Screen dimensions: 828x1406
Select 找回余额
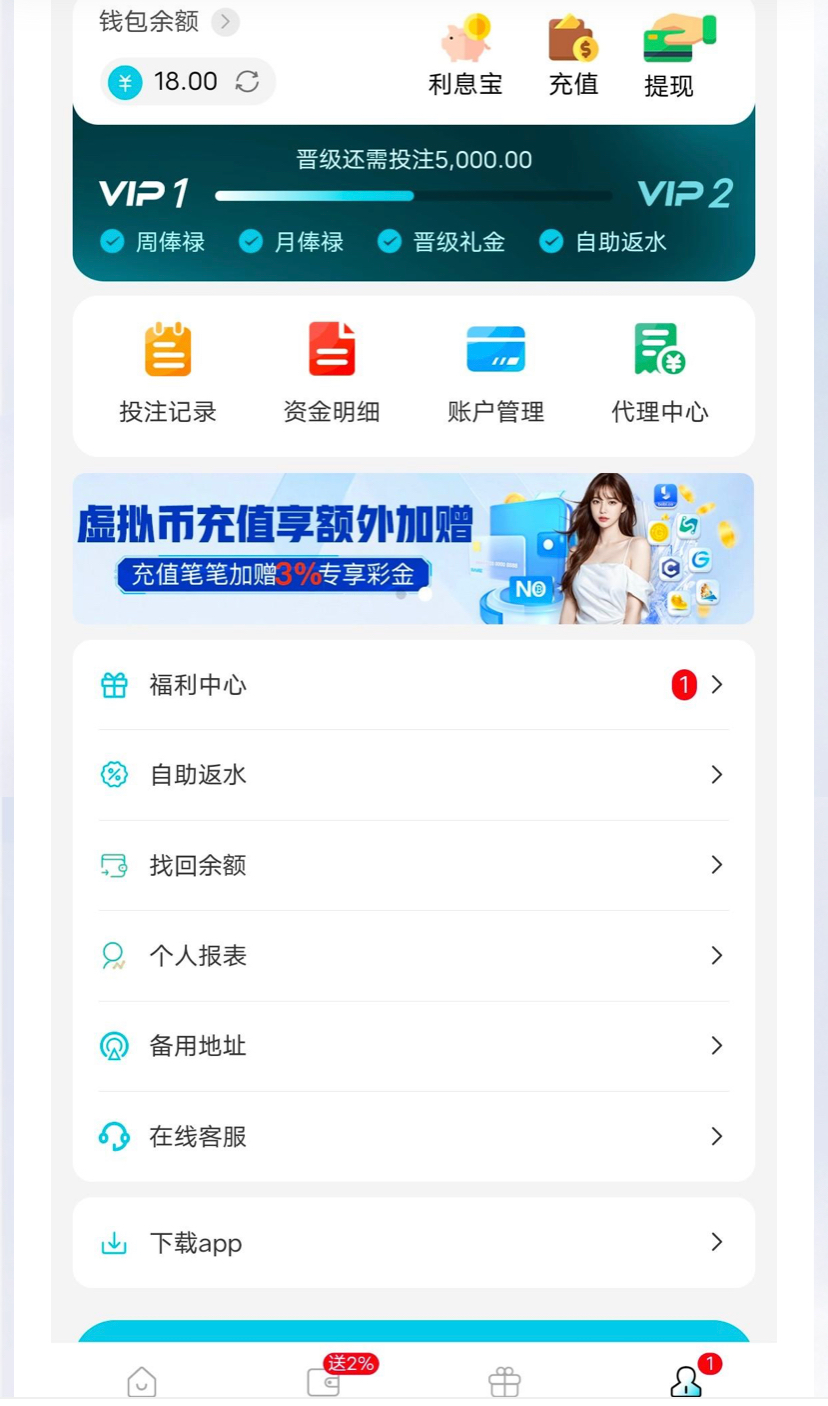(x=413, y=865)
